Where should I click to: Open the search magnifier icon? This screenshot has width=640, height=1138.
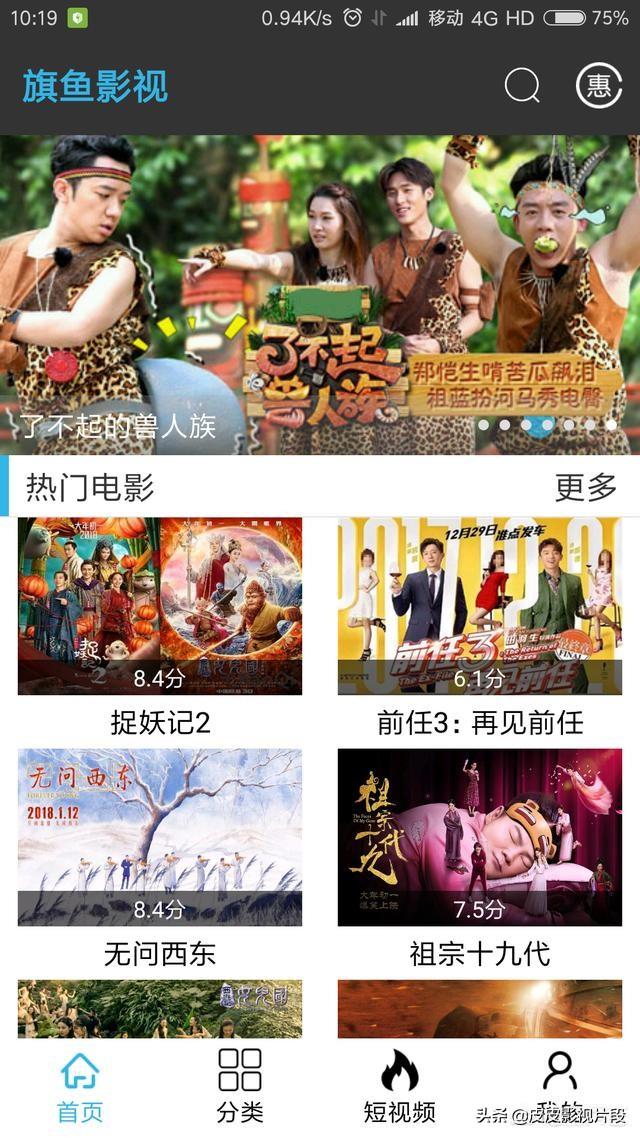(522, 86)
